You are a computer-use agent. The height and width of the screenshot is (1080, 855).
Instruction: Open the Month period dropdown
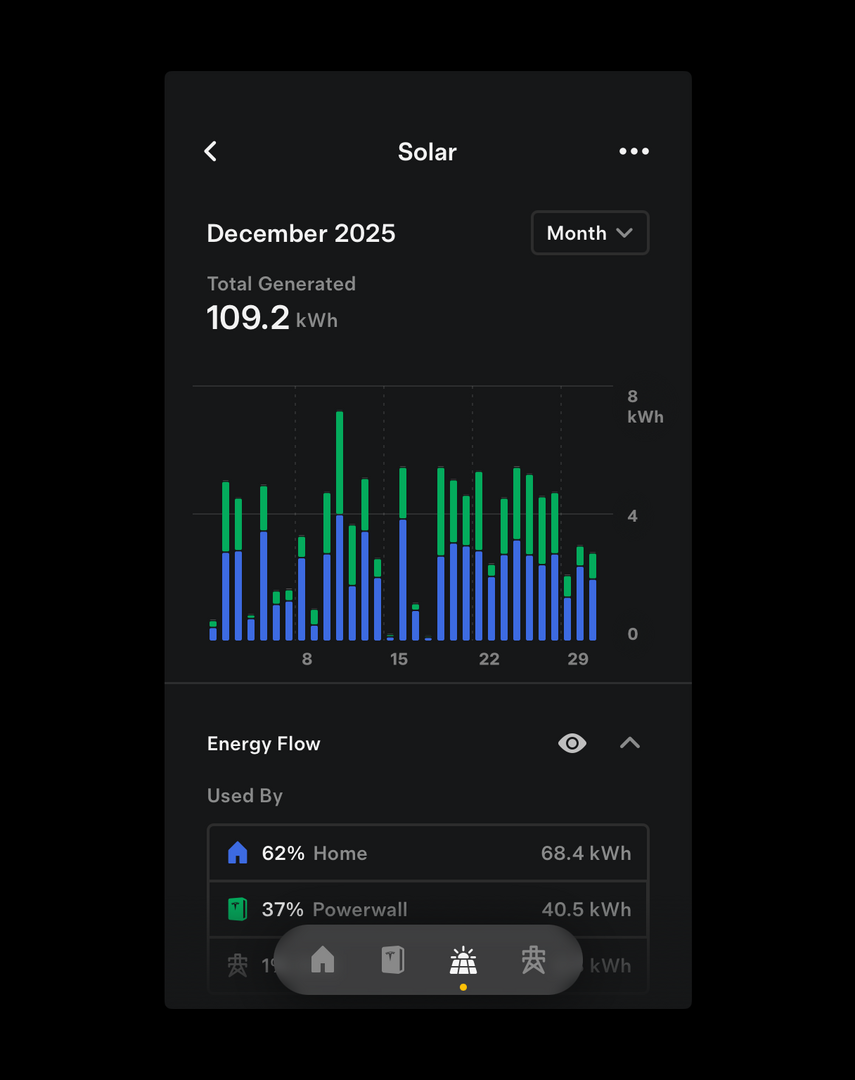(x=589, y=233)
